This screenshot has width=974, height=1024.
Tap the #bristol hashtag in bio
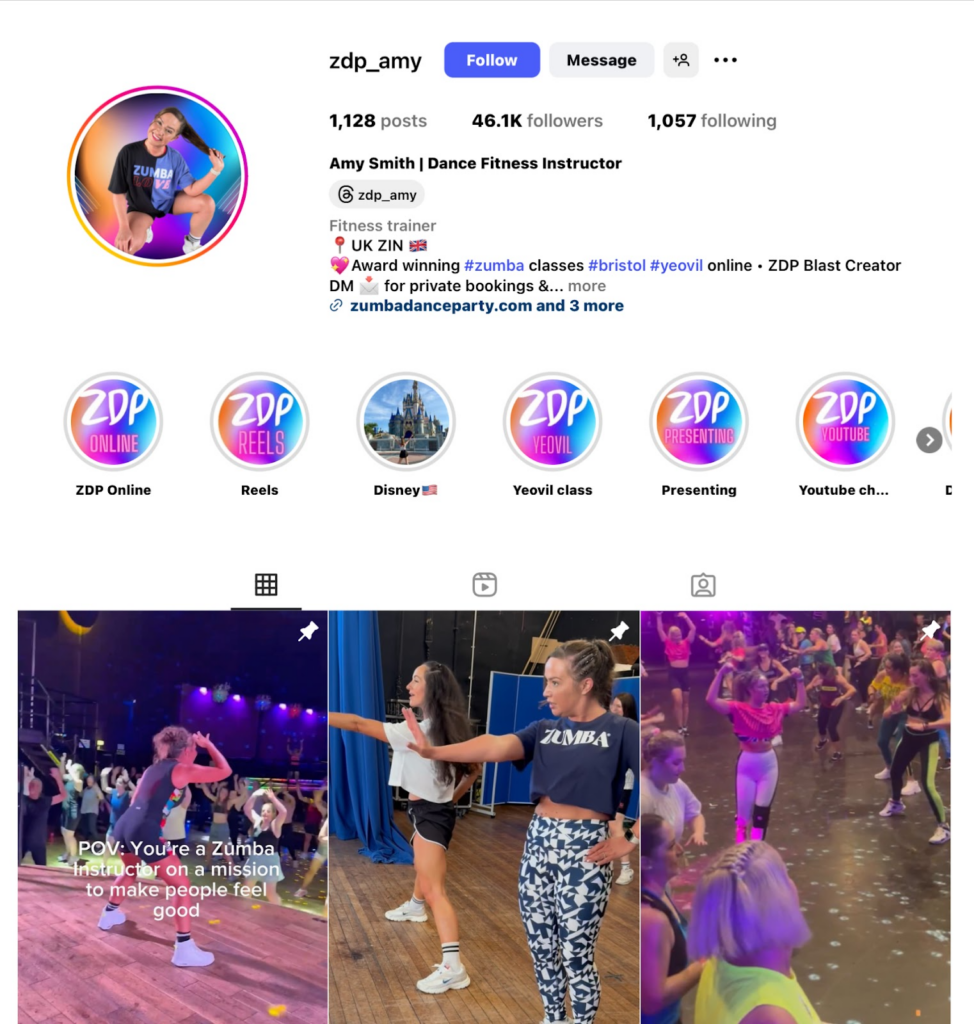coord(616,265)
